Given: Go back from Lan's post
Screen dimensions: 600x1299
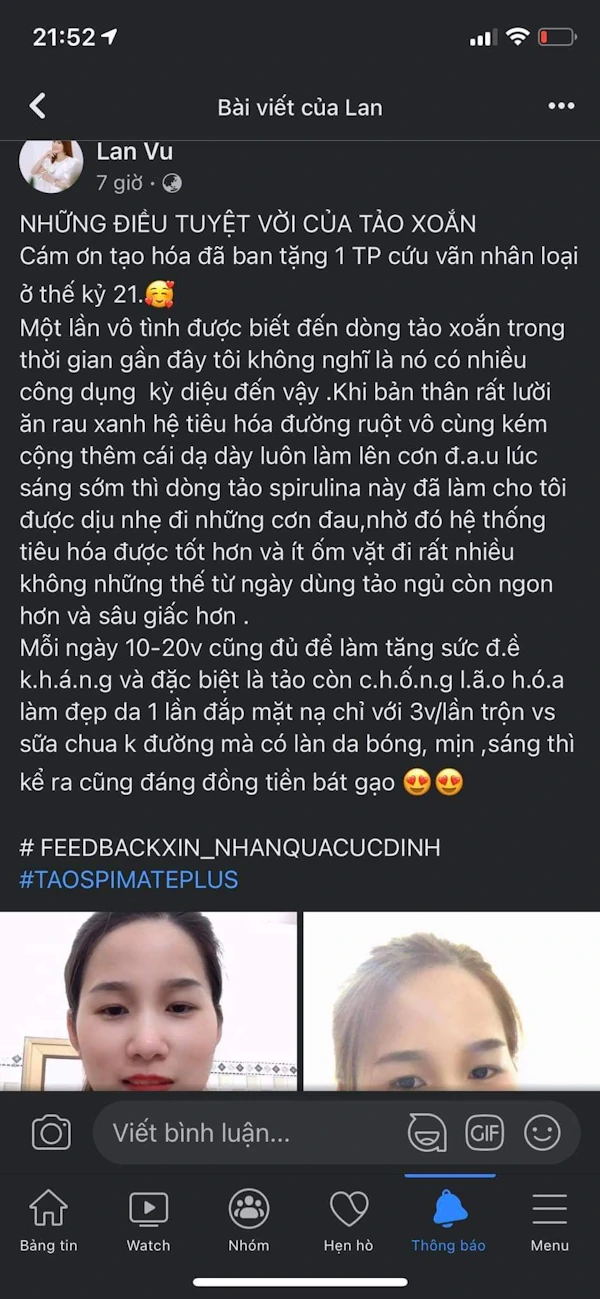Looking at the screenshot, I should [38, 106].
